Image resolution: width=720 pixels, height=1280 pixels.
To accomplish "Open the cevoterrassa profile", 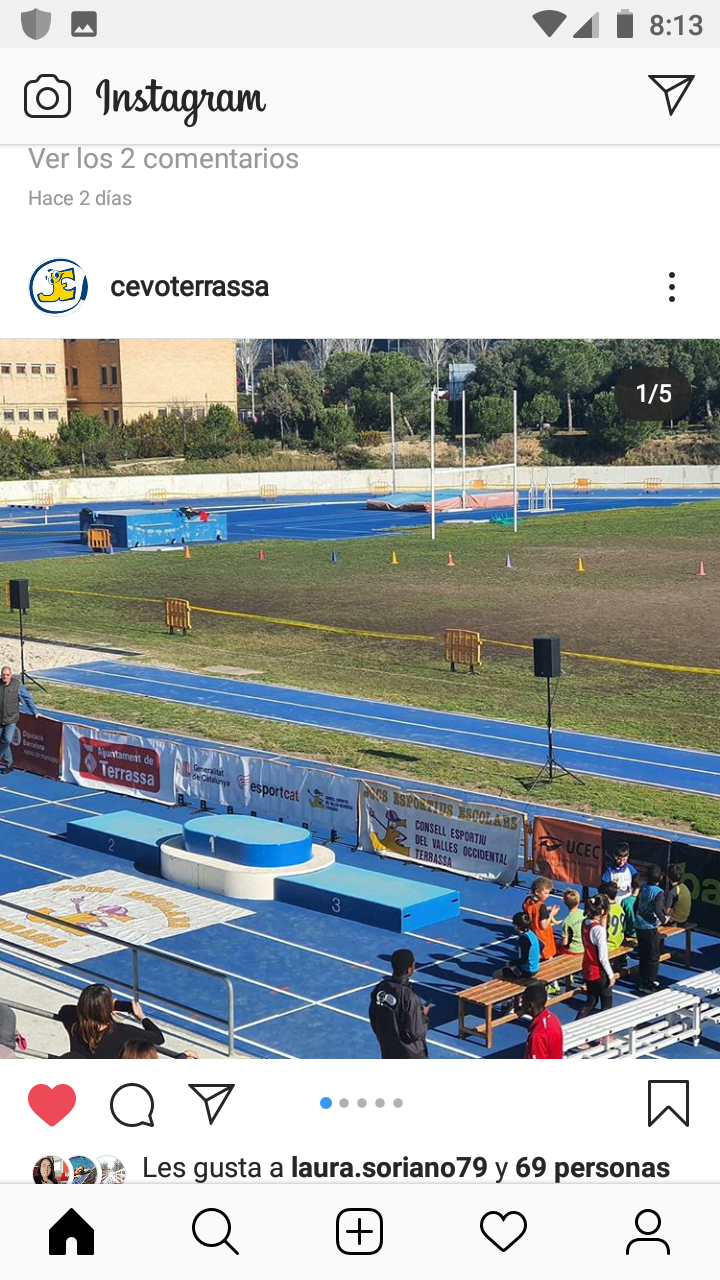I will tap(189, 287).
